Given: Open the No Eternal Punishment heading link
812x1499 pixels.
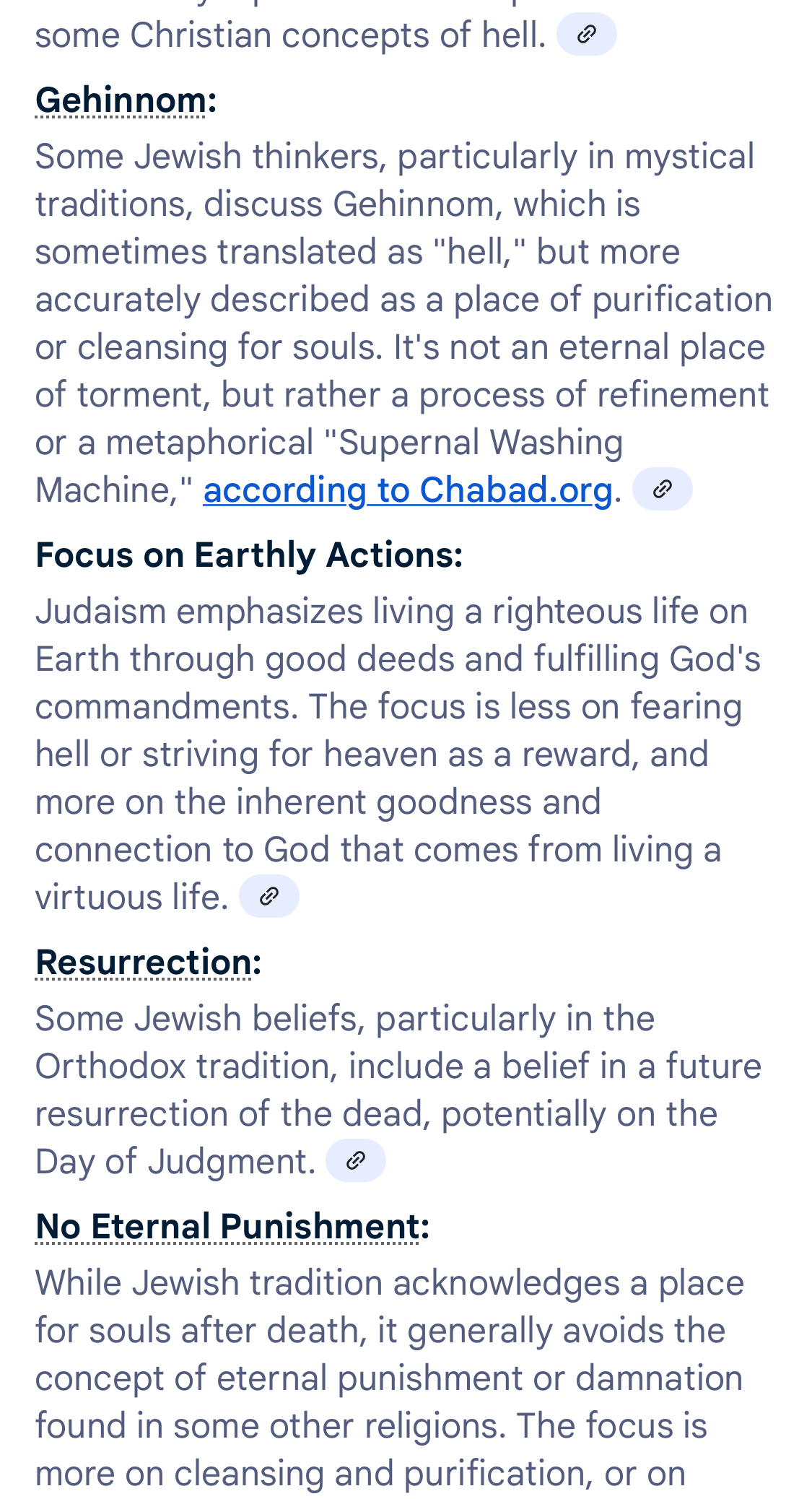Looking at the screenshot, I should 227,1226.
